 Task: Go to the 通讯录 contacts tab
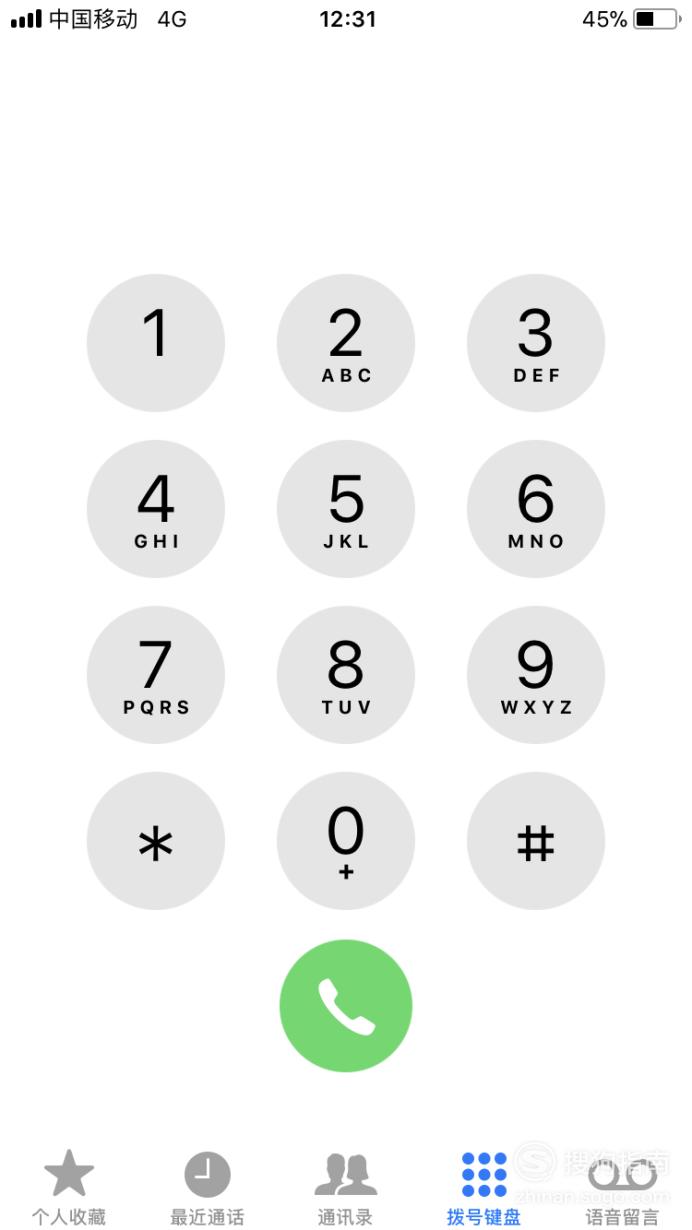tap(346, 1188)
